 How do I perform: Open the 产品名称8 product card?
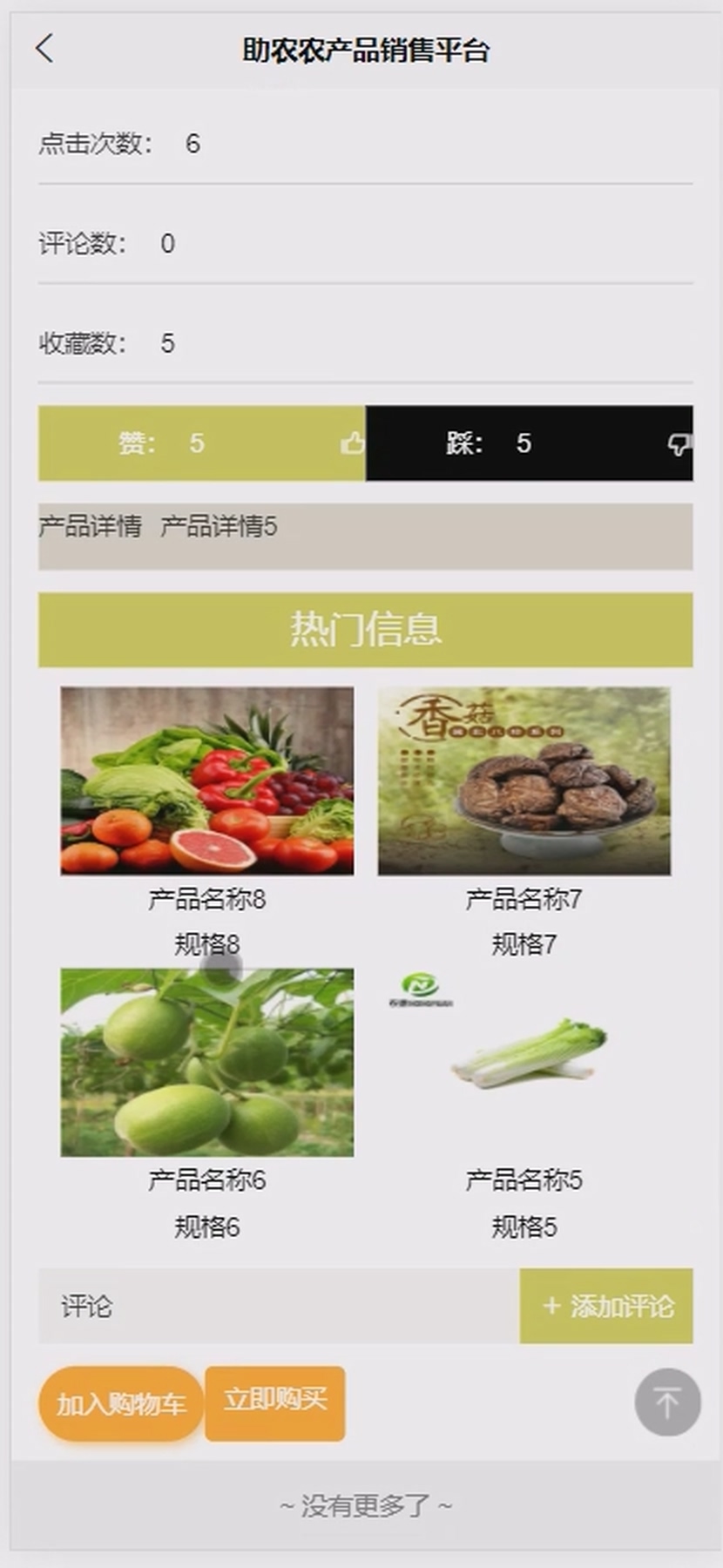(207, 781)
